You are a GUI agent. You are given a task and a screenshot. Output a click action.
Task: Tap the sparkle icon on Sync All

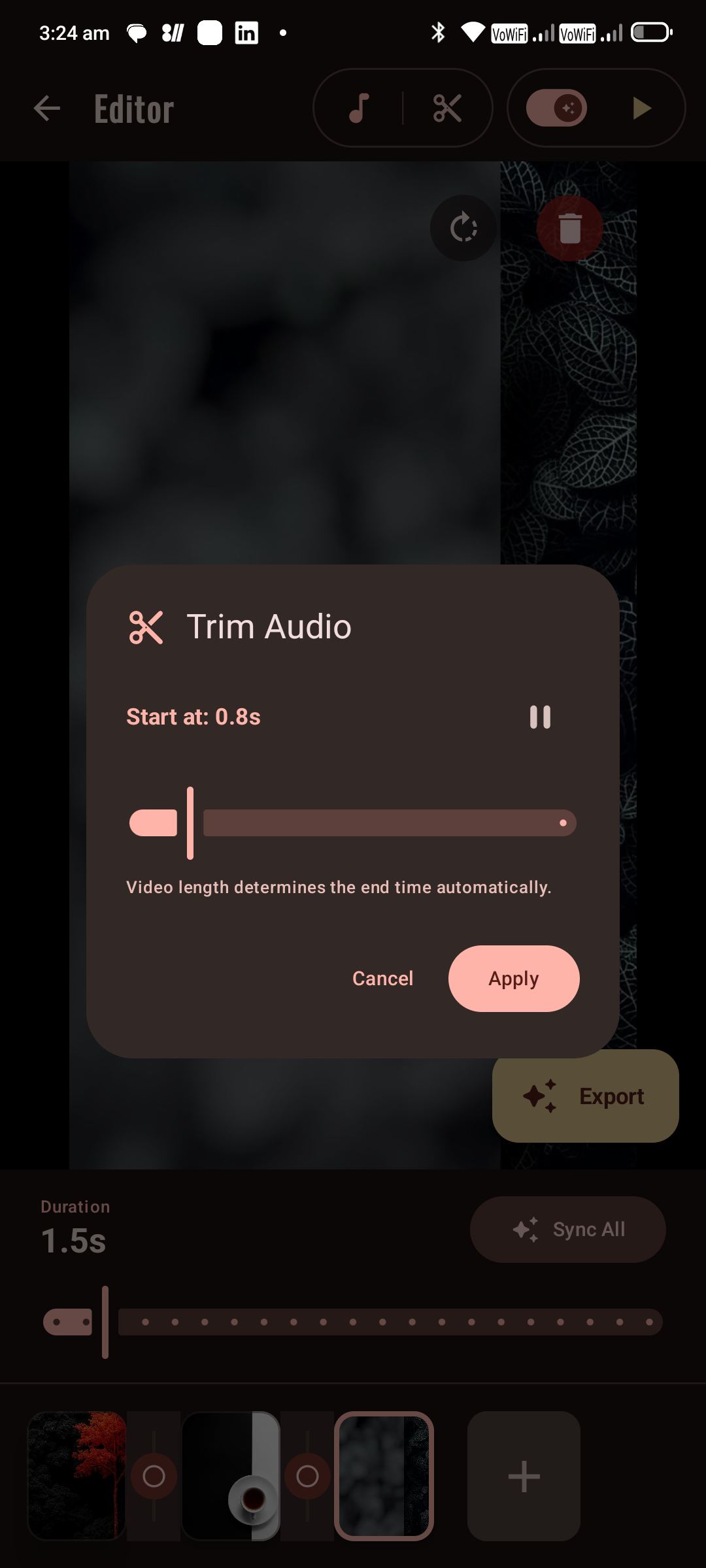click(527, 1228)
